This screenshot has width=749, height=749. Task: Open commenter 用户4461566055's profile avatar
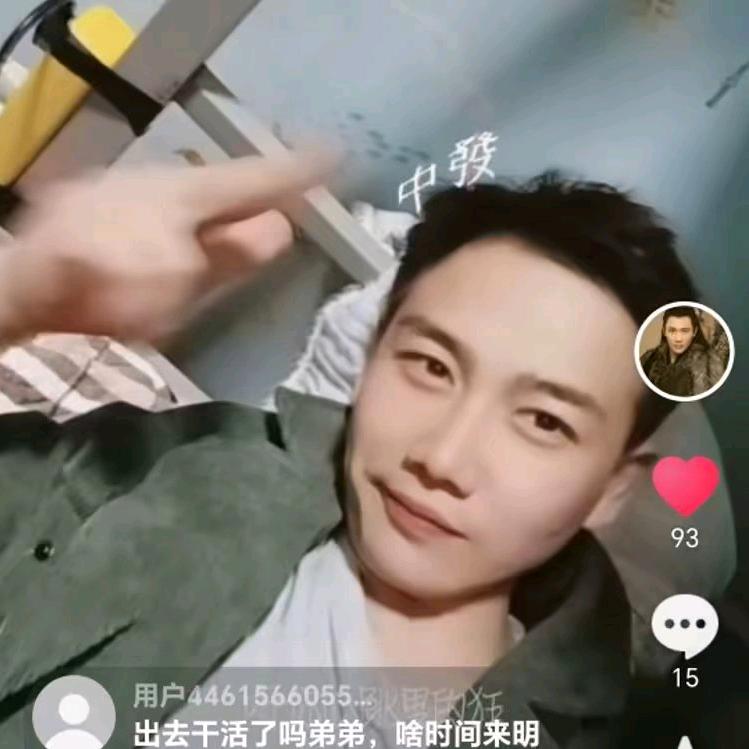[74, 714]
